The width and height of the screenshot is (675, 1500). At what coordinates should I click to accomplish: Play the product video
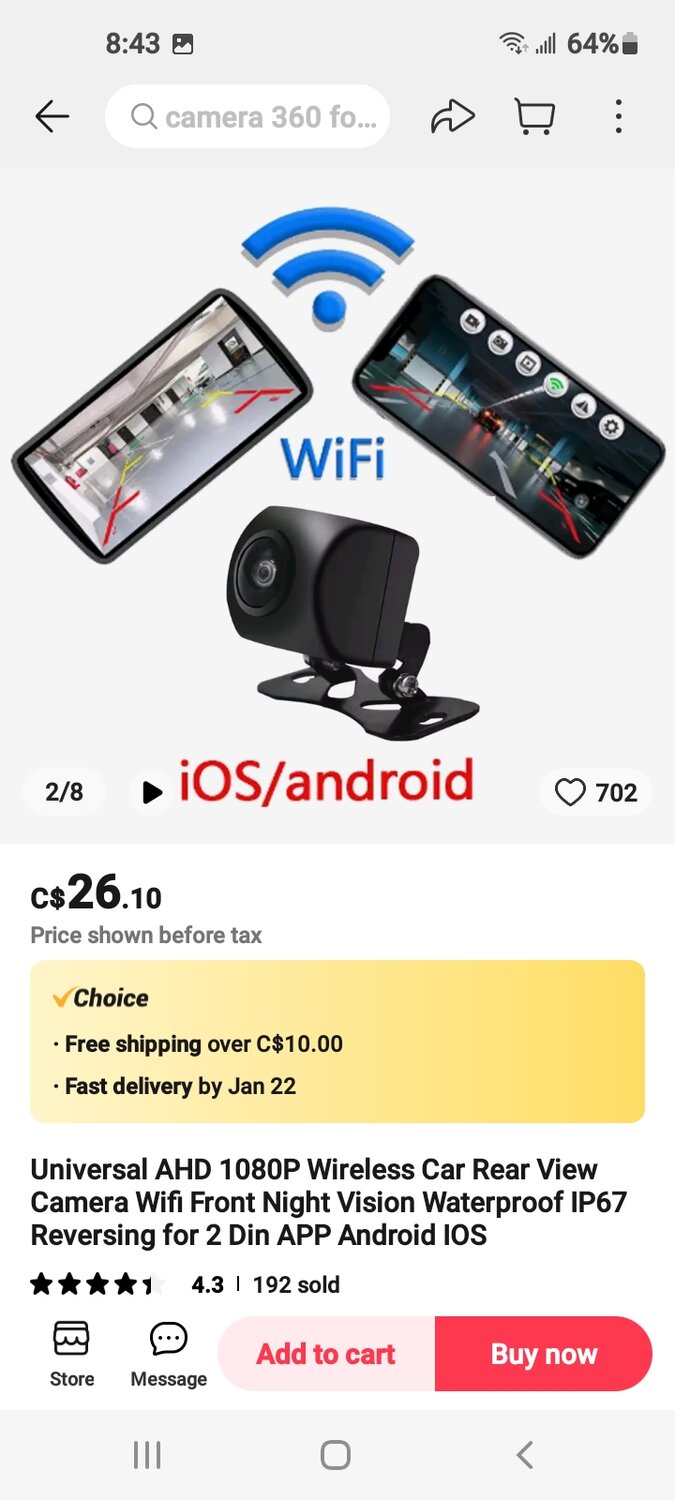(x=152, y=793)
